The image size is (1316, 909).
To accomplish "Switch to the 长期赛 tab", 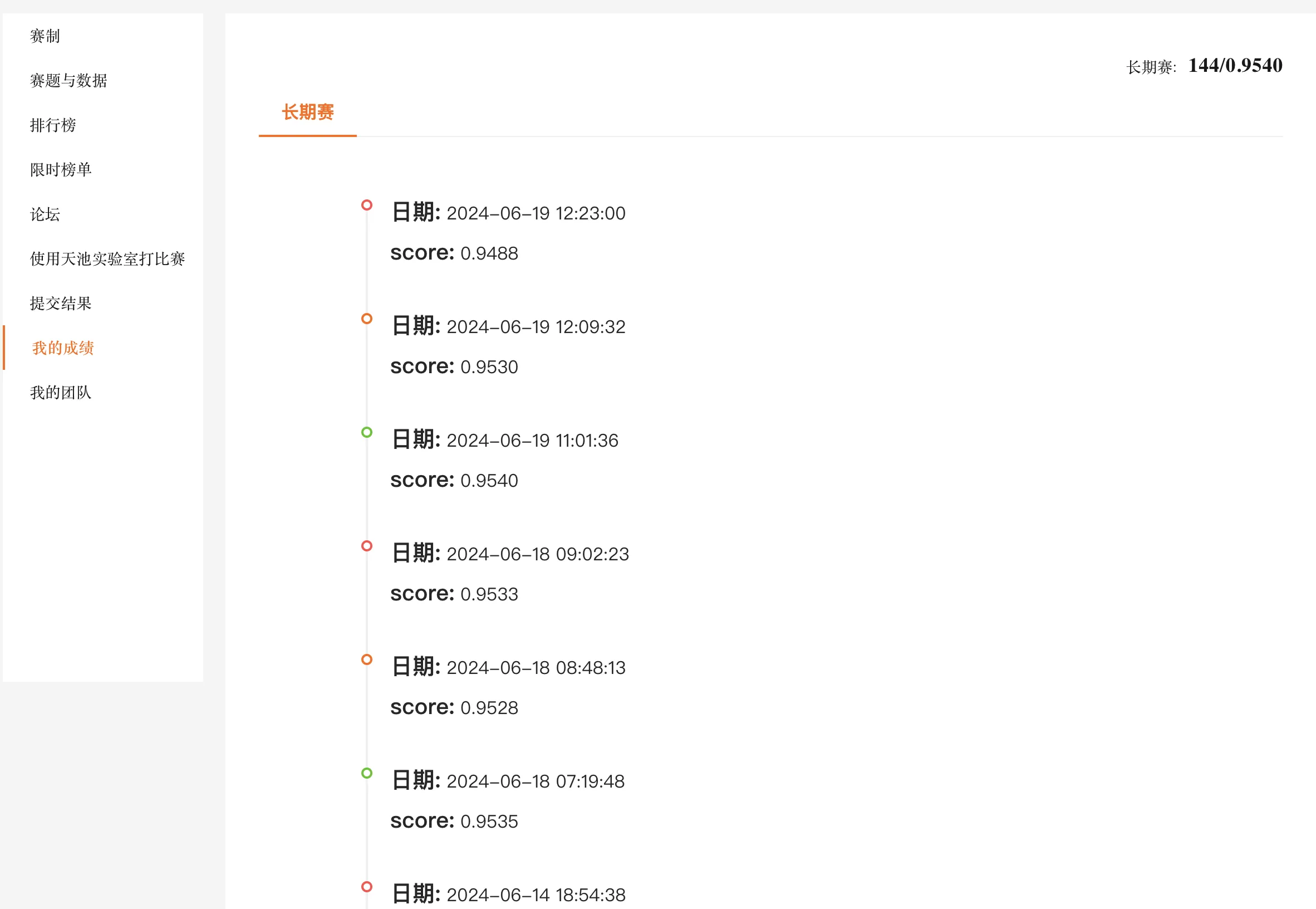I will tap(308, 112).
